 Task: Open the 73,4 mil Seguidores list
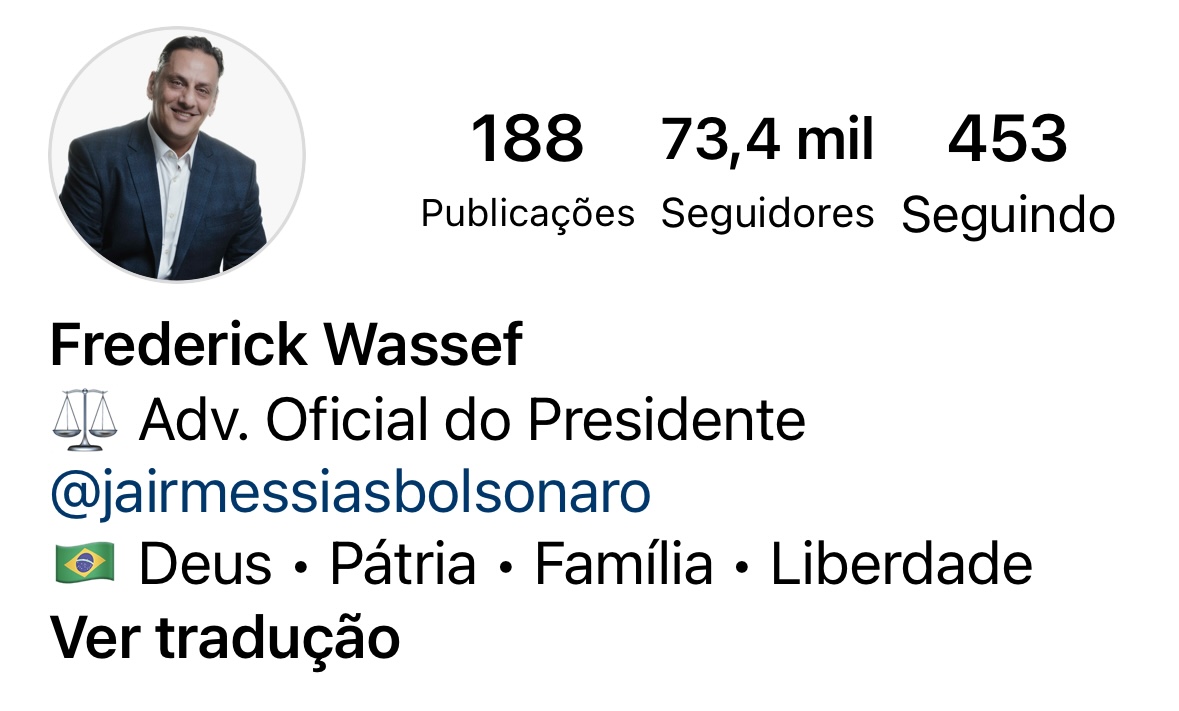[767, 170]
